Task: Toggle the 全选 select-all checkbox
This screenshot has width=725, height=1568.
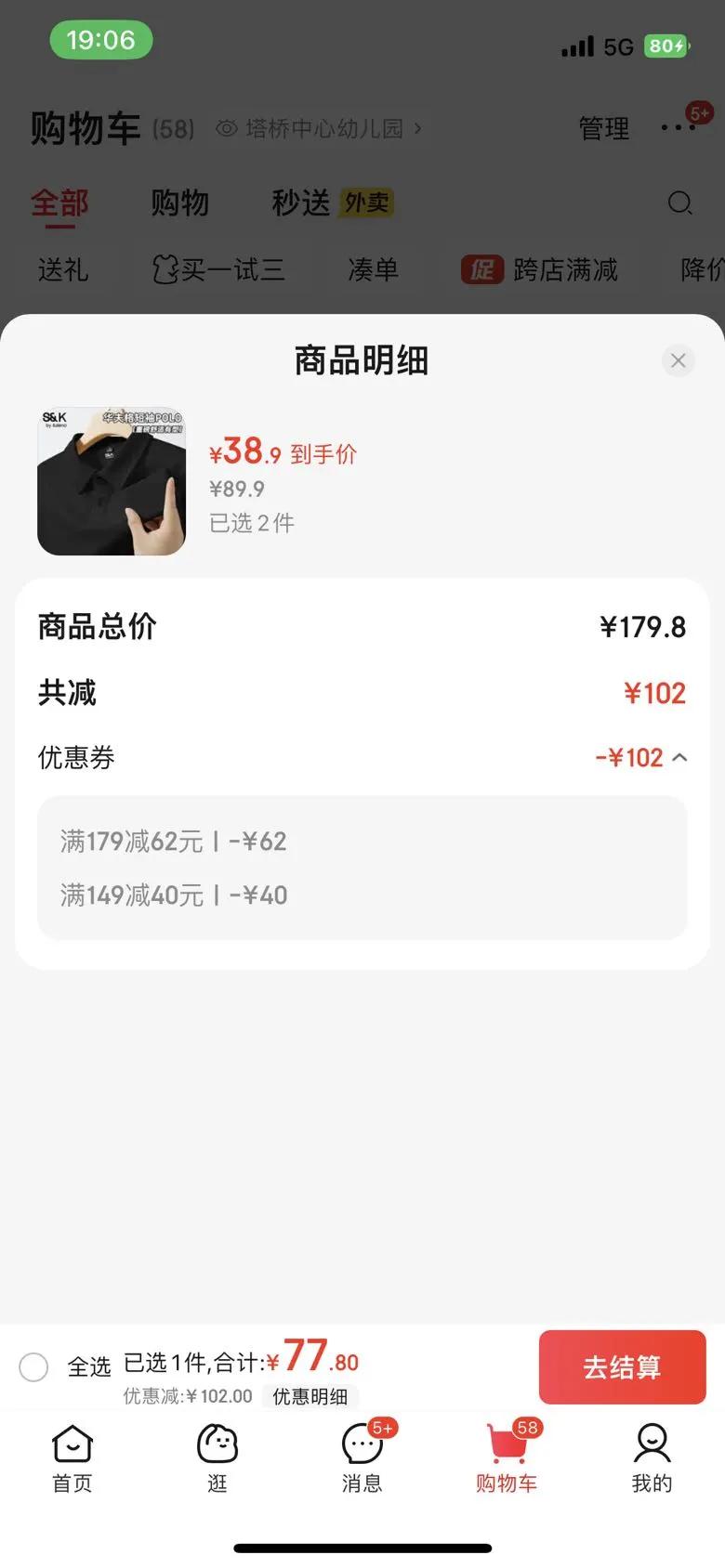Action: 34,1366
